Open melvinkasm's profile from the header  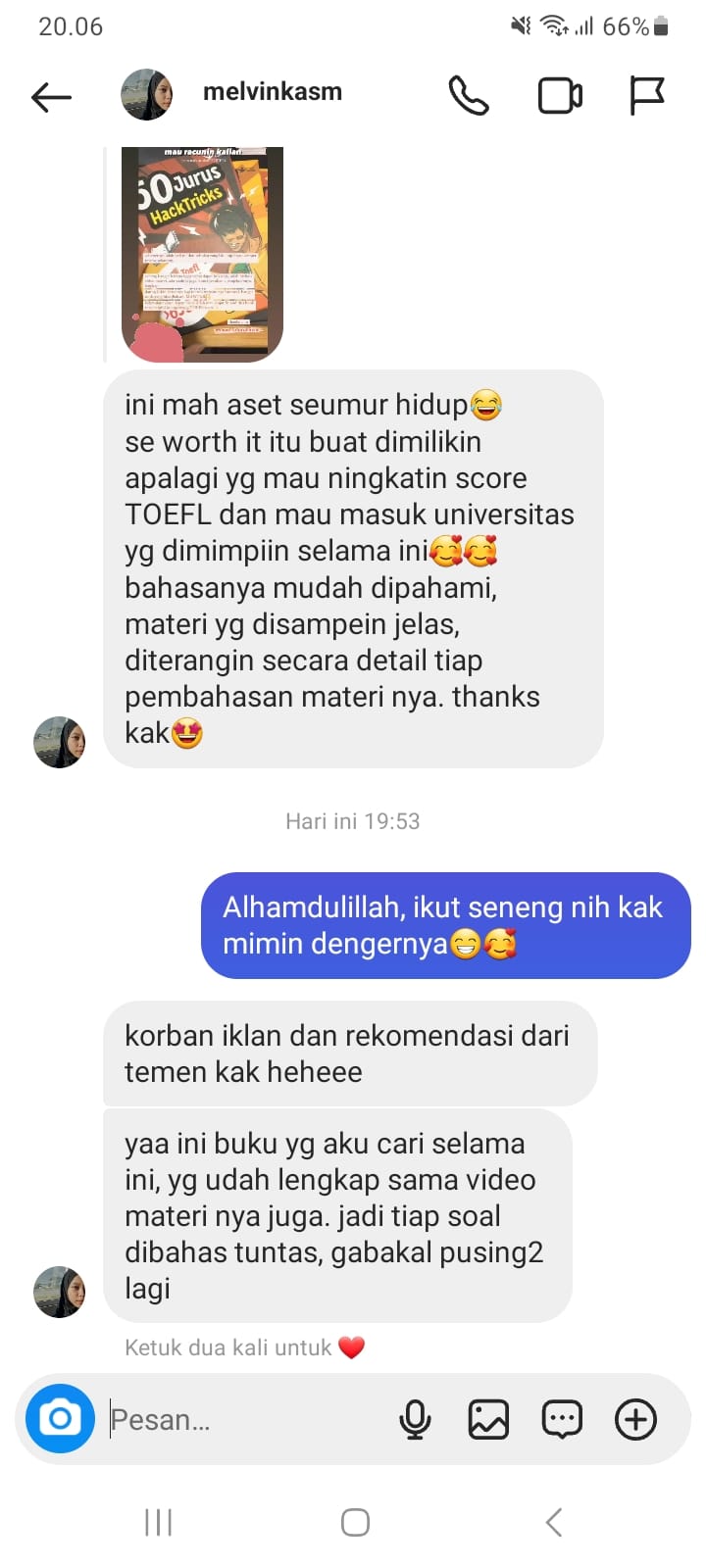[231, 94]
